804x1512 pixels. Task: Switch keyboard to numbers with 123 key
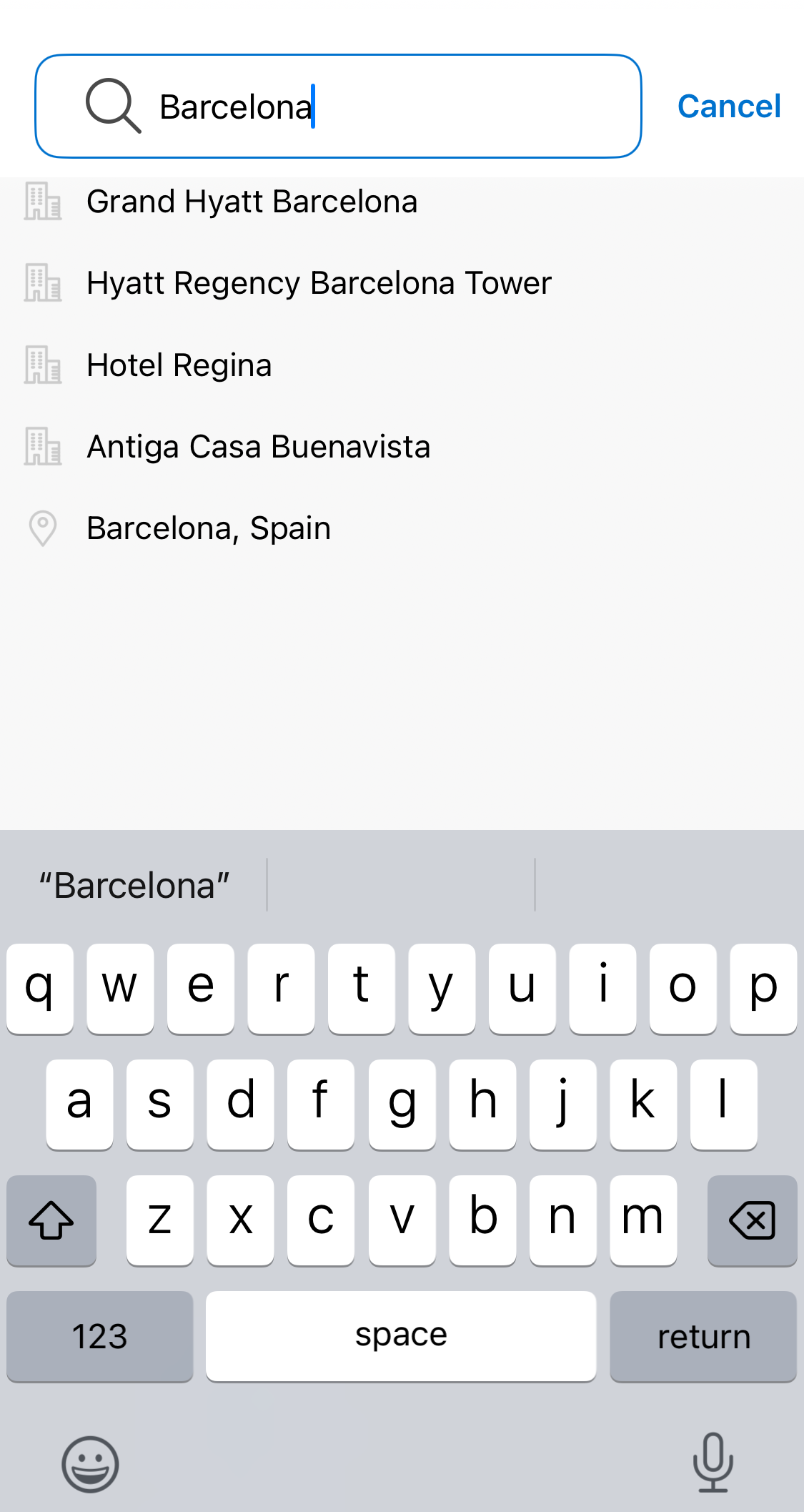pyautogui.click(x=99, y=1335)
